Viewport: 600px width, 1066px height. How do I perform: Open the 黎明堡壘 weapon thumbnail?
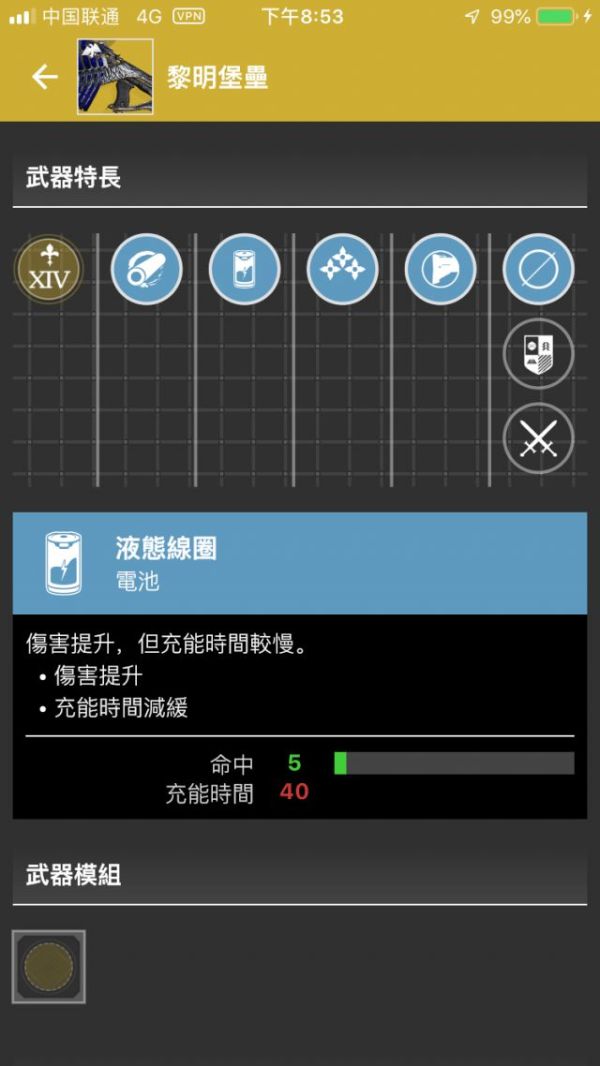pos(115,77)
